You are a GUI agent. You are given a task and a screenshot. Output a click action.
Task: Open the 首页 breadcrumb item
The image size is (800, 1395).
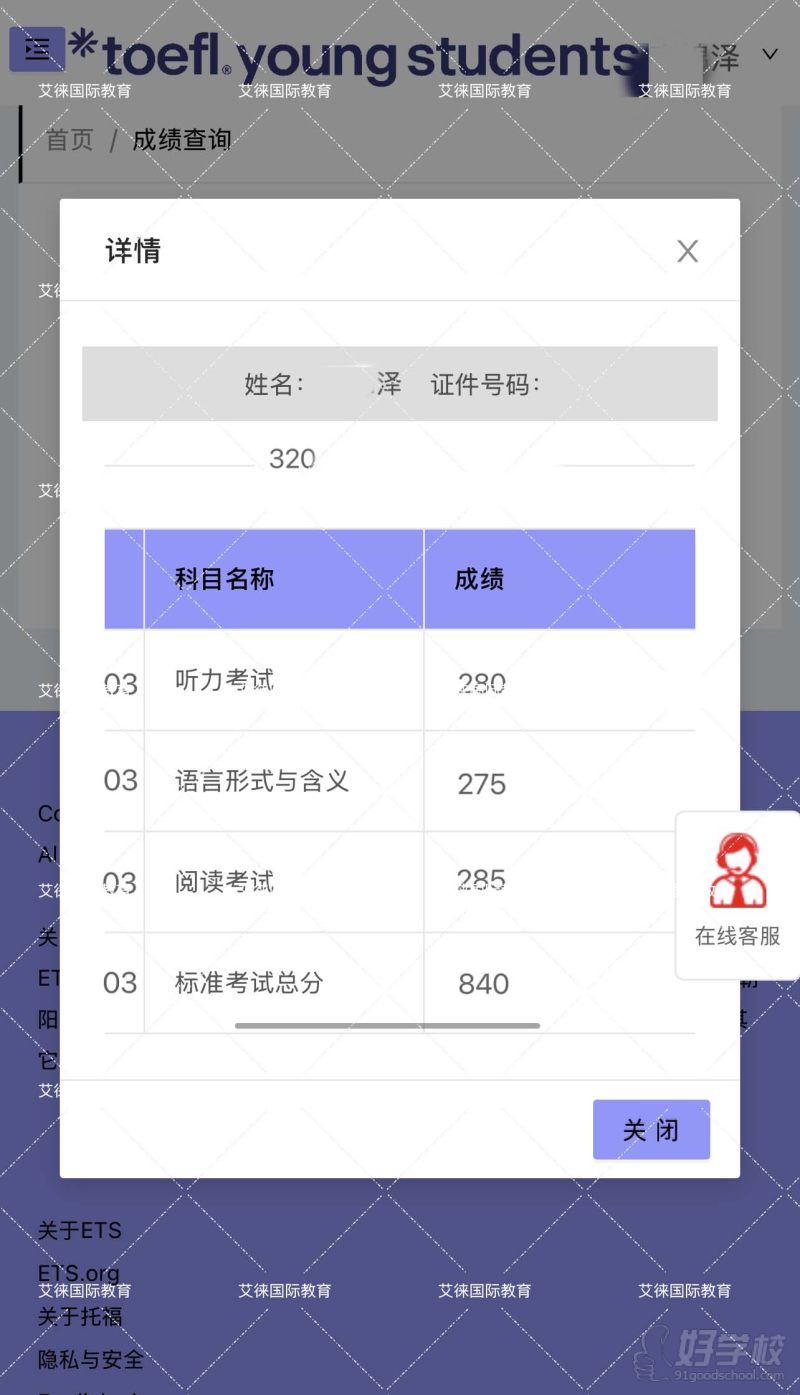click(68, 140)
